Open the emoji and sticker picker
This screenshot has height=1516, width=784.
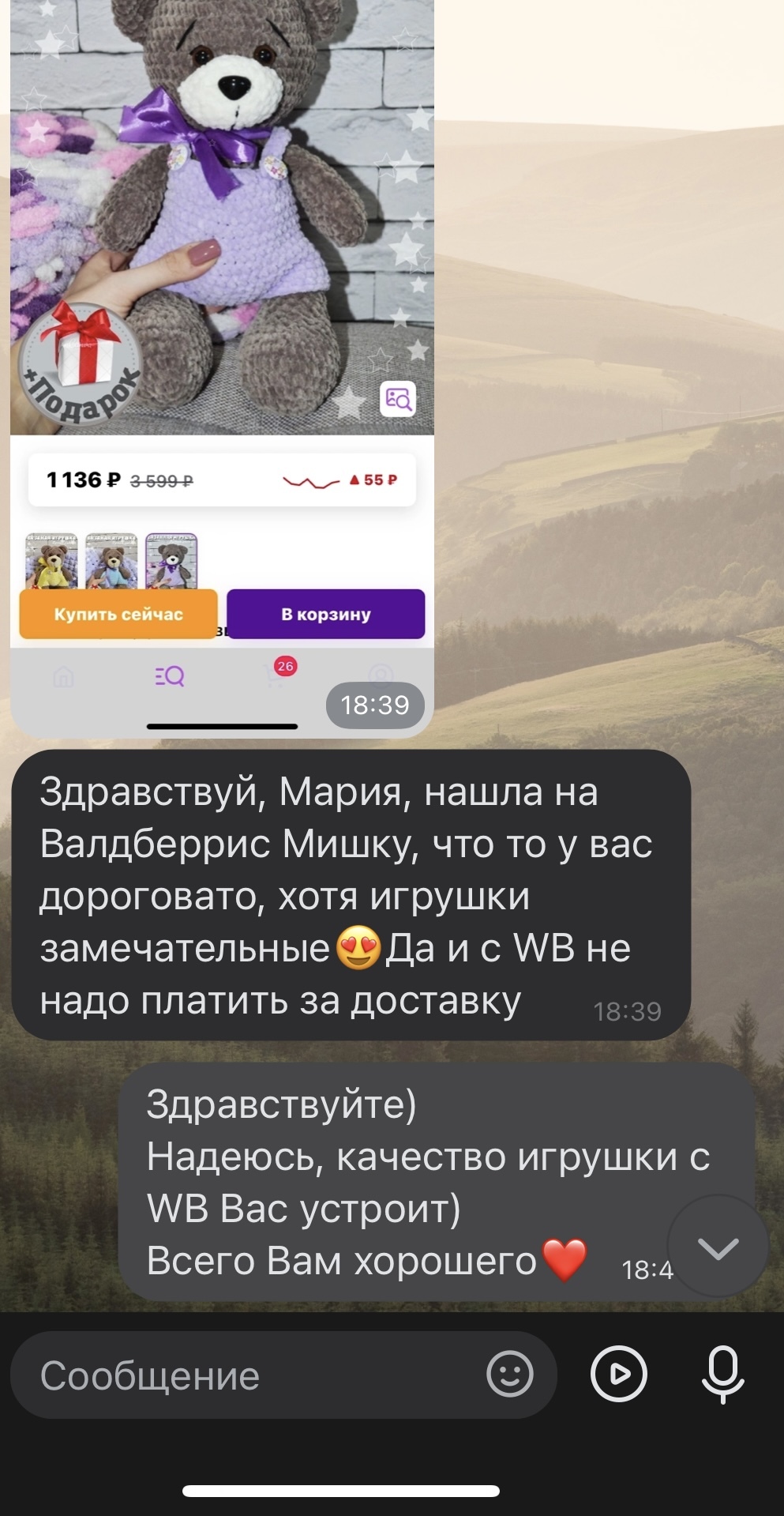tap(509, 1375)
